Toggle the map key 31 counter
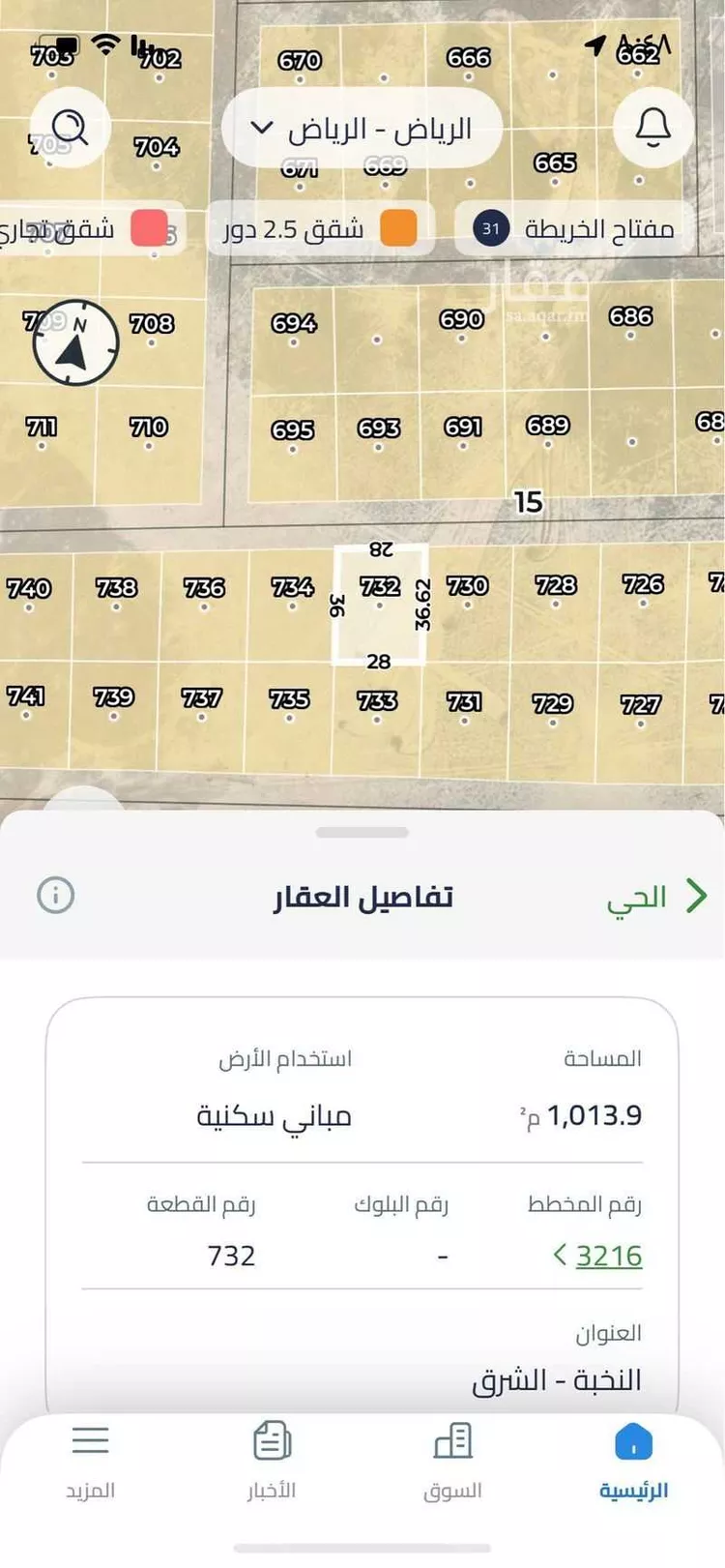The height and width of the screenshot is (1568, 725). tap(491, 229)
